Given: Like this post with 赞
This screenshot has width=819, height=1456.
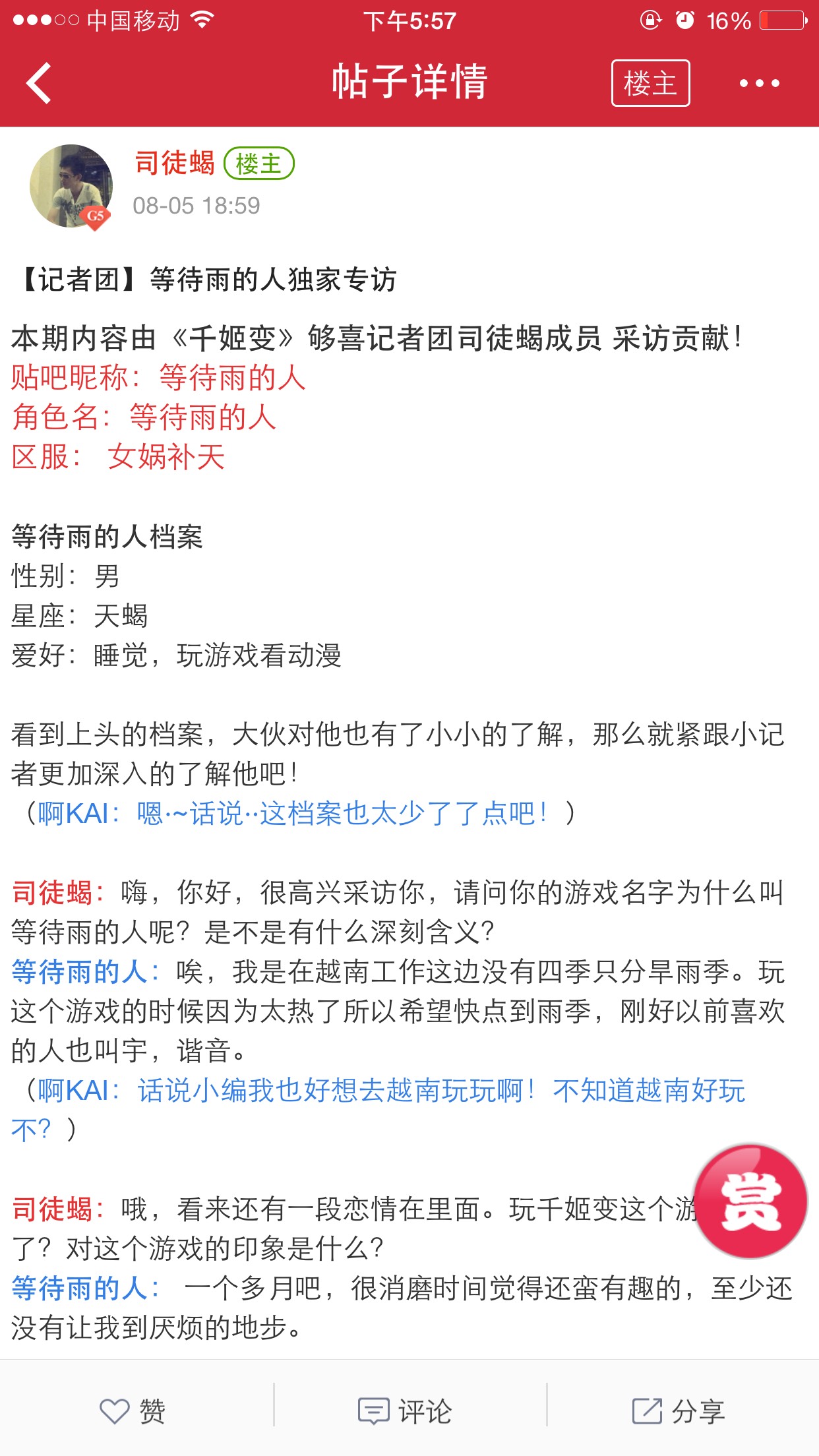Looking at the screenshot, I should [x=133, y=1411].
